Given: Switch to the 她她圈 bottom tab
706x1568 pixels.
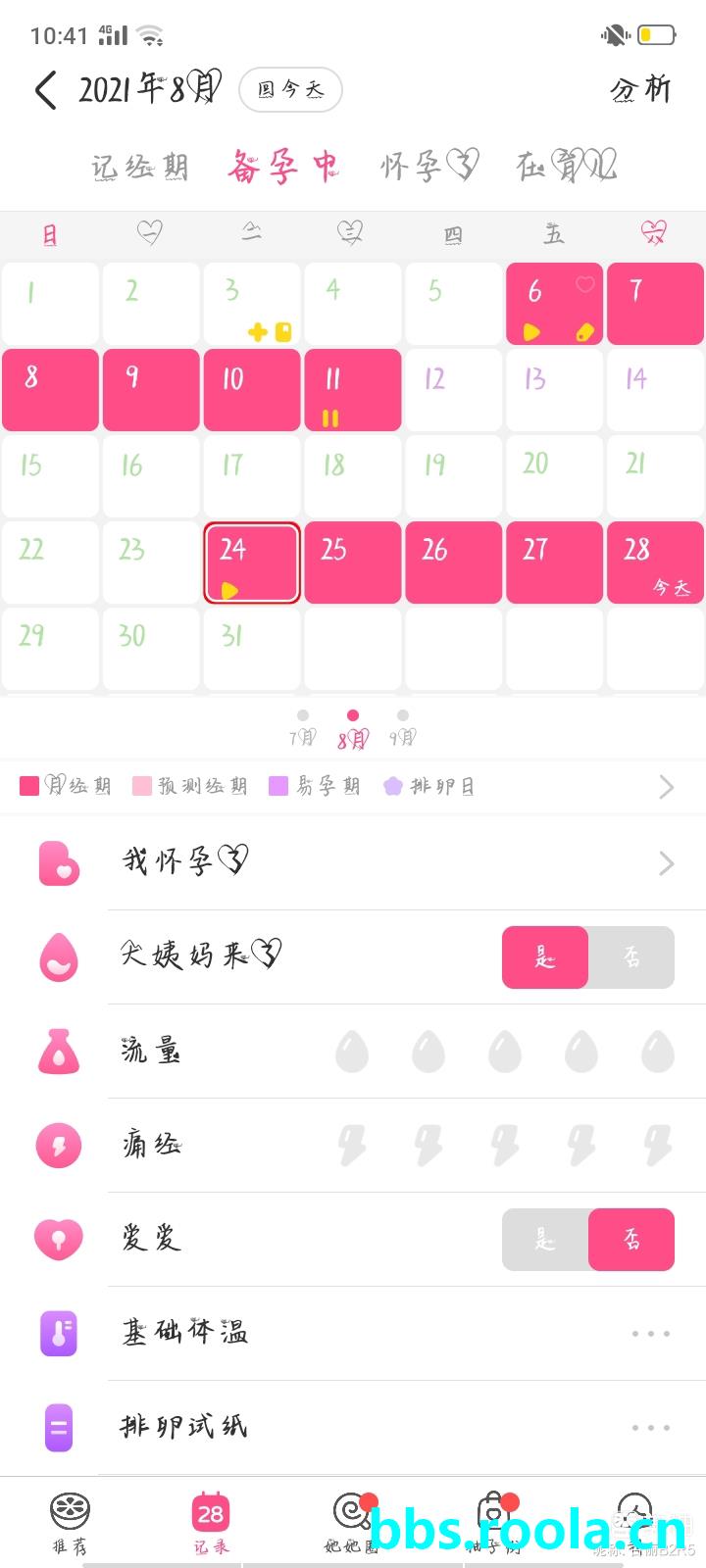Looking at the screenshot, I should click(352, 1522).
